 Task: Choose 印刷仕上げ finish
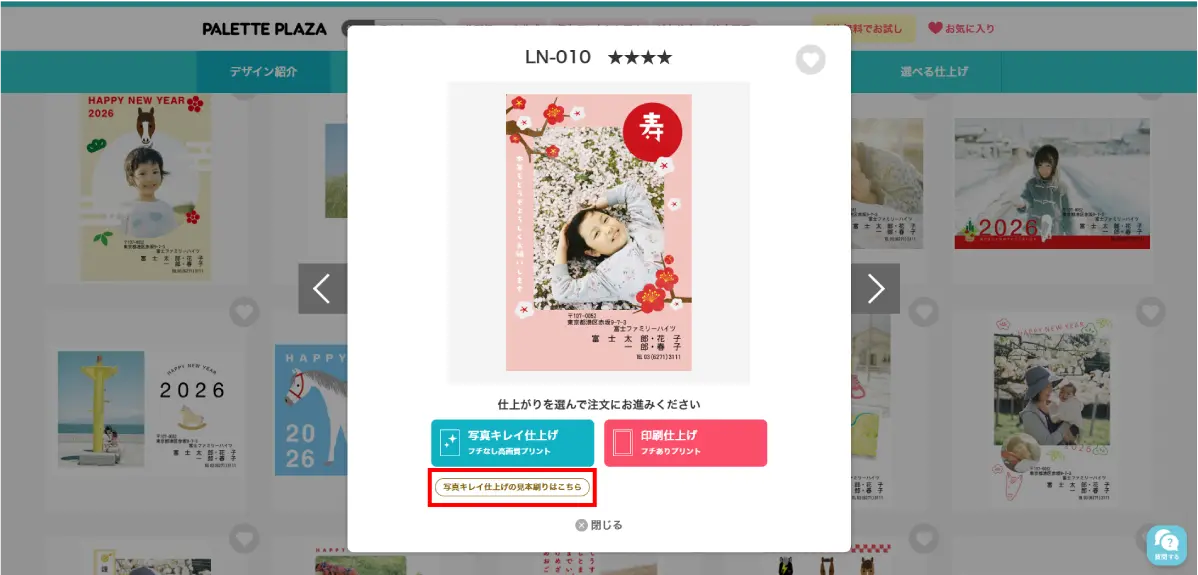685,443
